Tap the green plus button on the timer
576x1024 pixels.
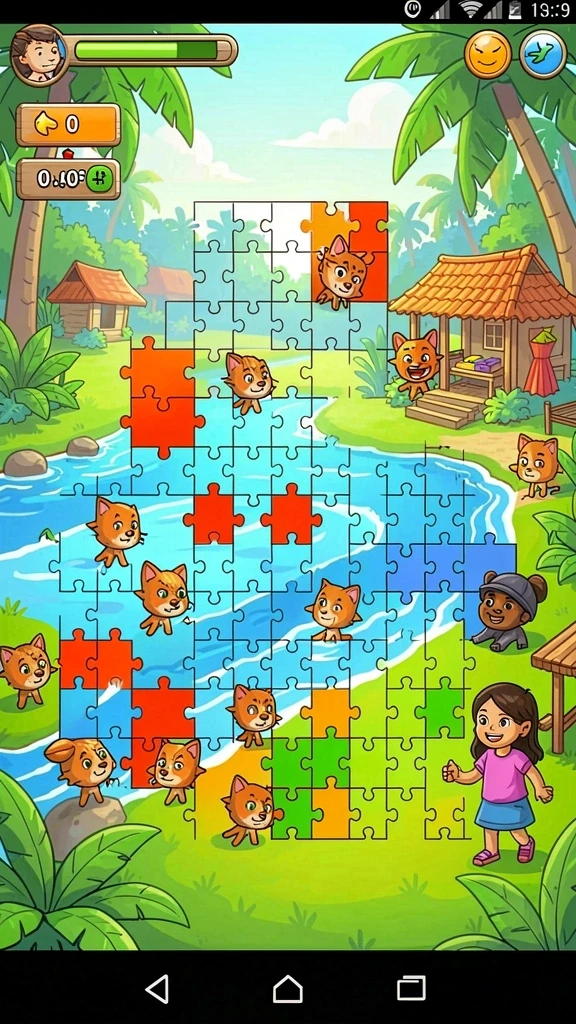[x=100, y=178]
